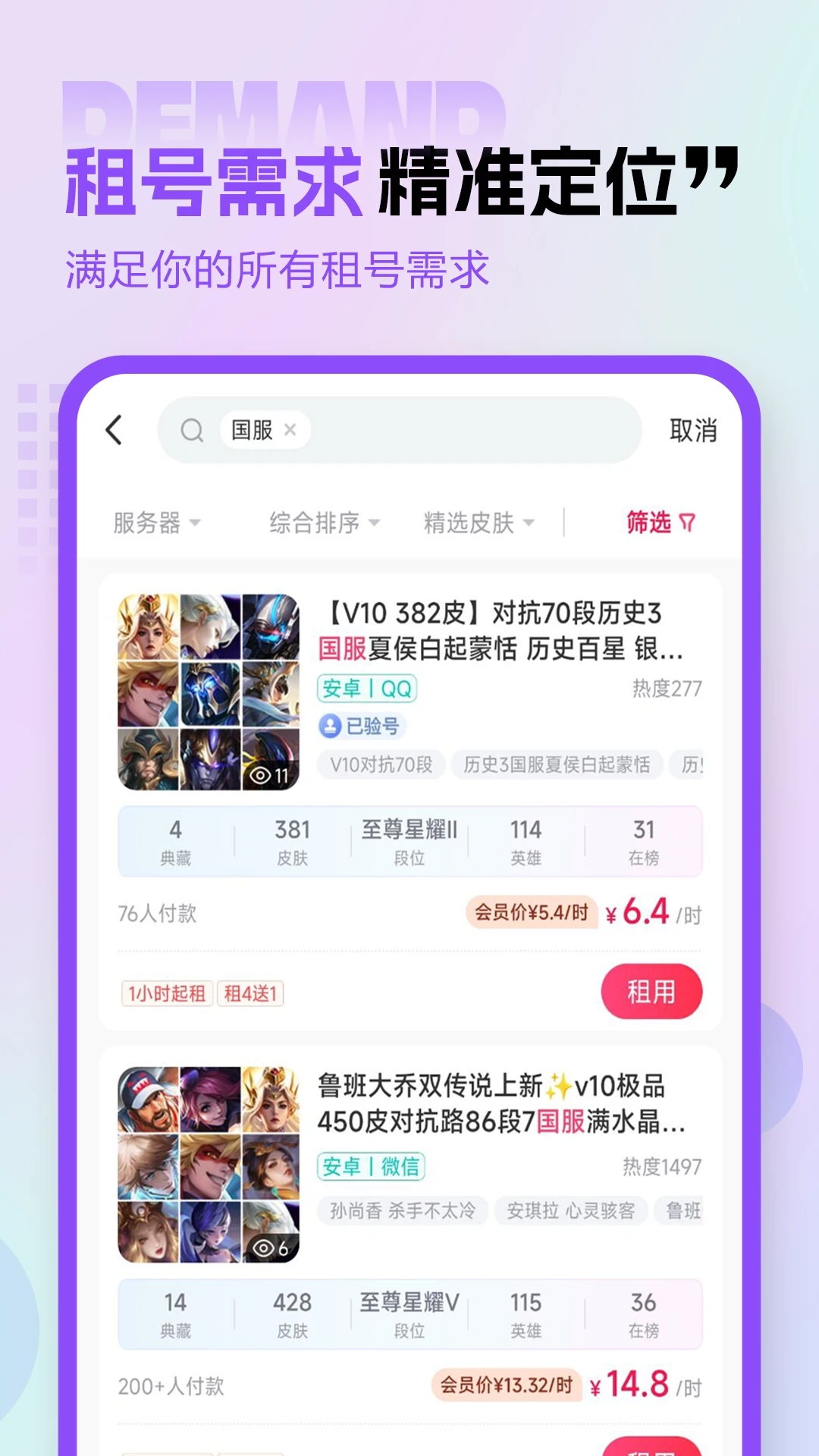The width and height of the screenshot is (819, 1456).
Task: Click the verified user icon on 已验号 badge
Action: click(329, 726)
